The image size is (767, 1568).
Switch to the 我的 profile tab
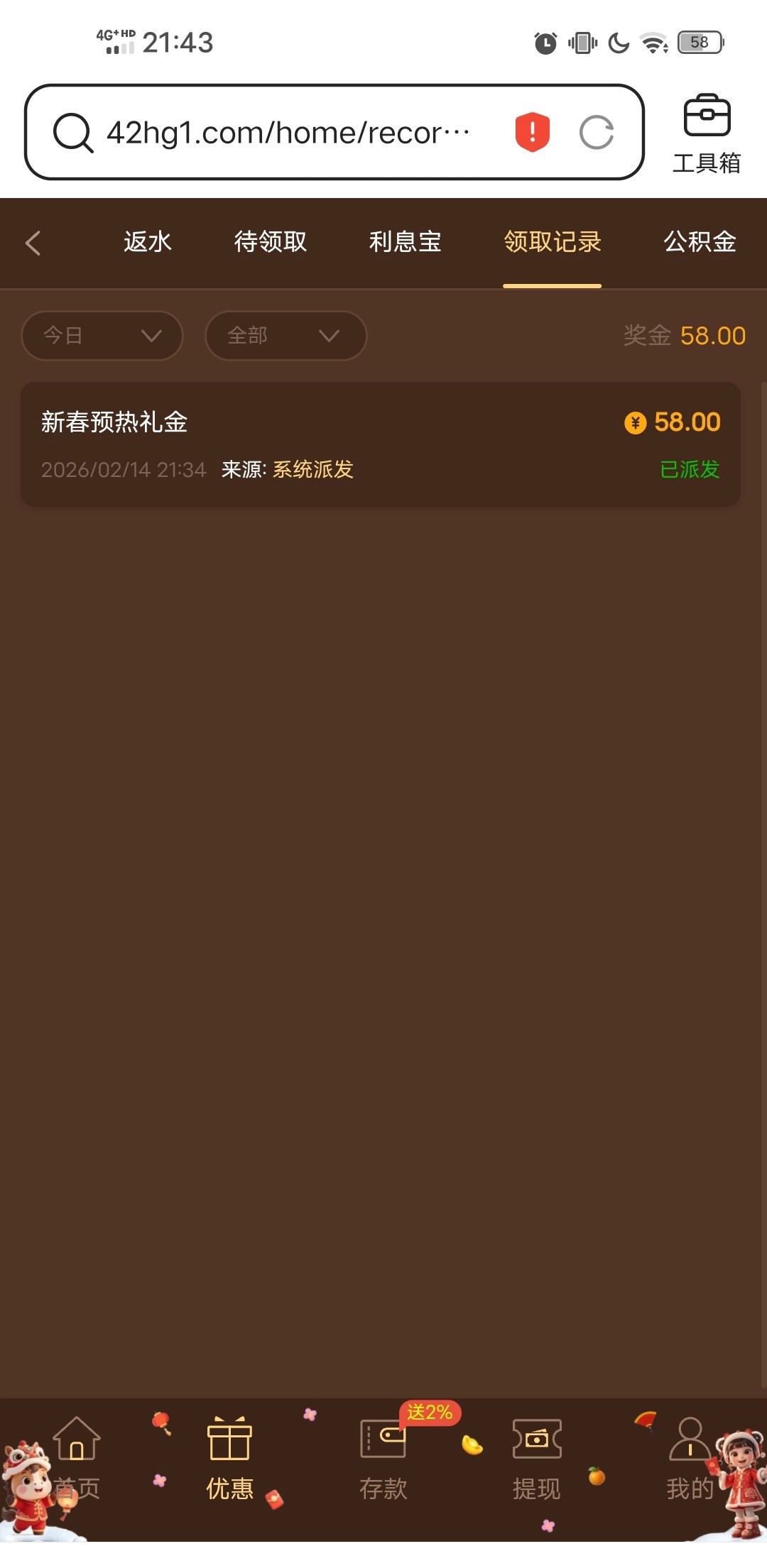pyautogui.click(x=690, y=1459)
